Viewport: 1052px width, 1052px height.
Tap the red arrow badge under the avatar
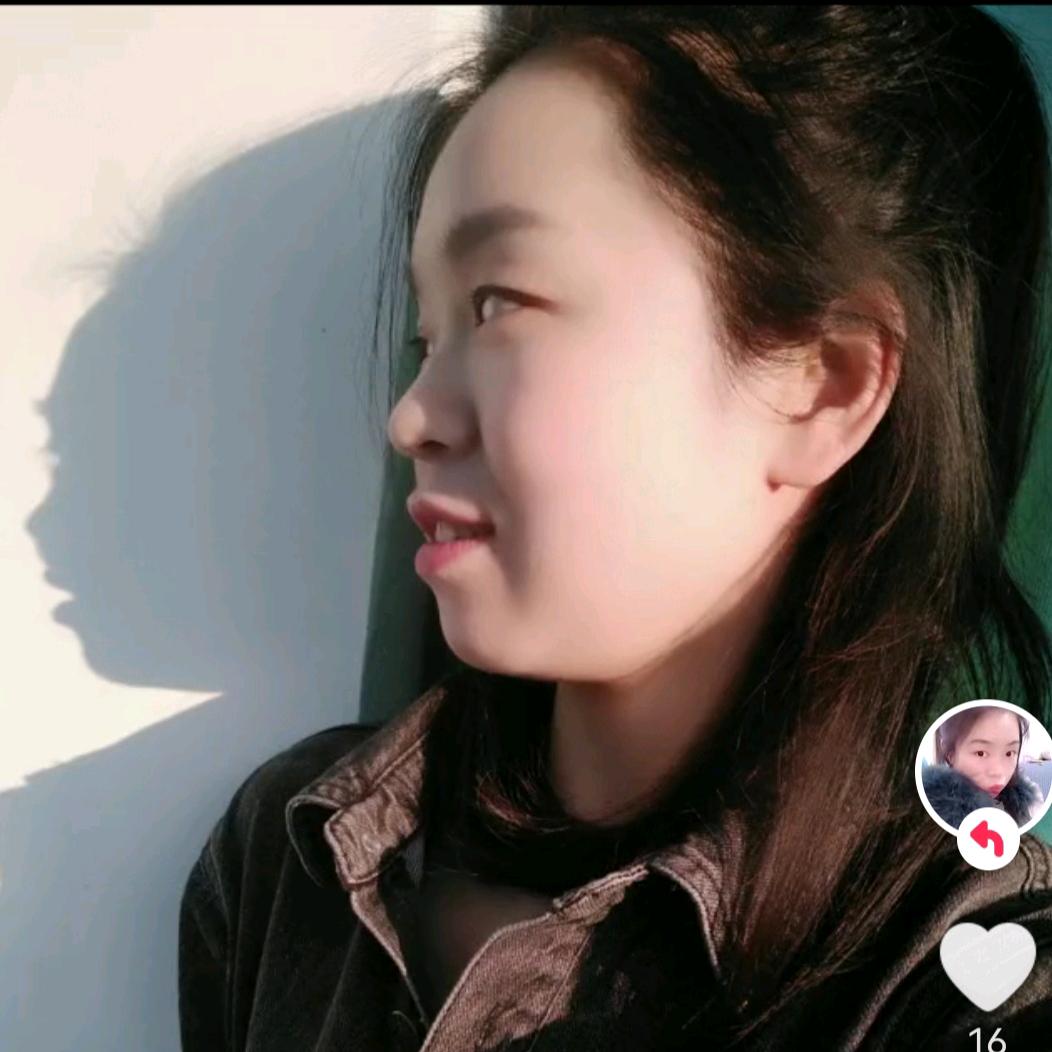[x=988, y=841]
